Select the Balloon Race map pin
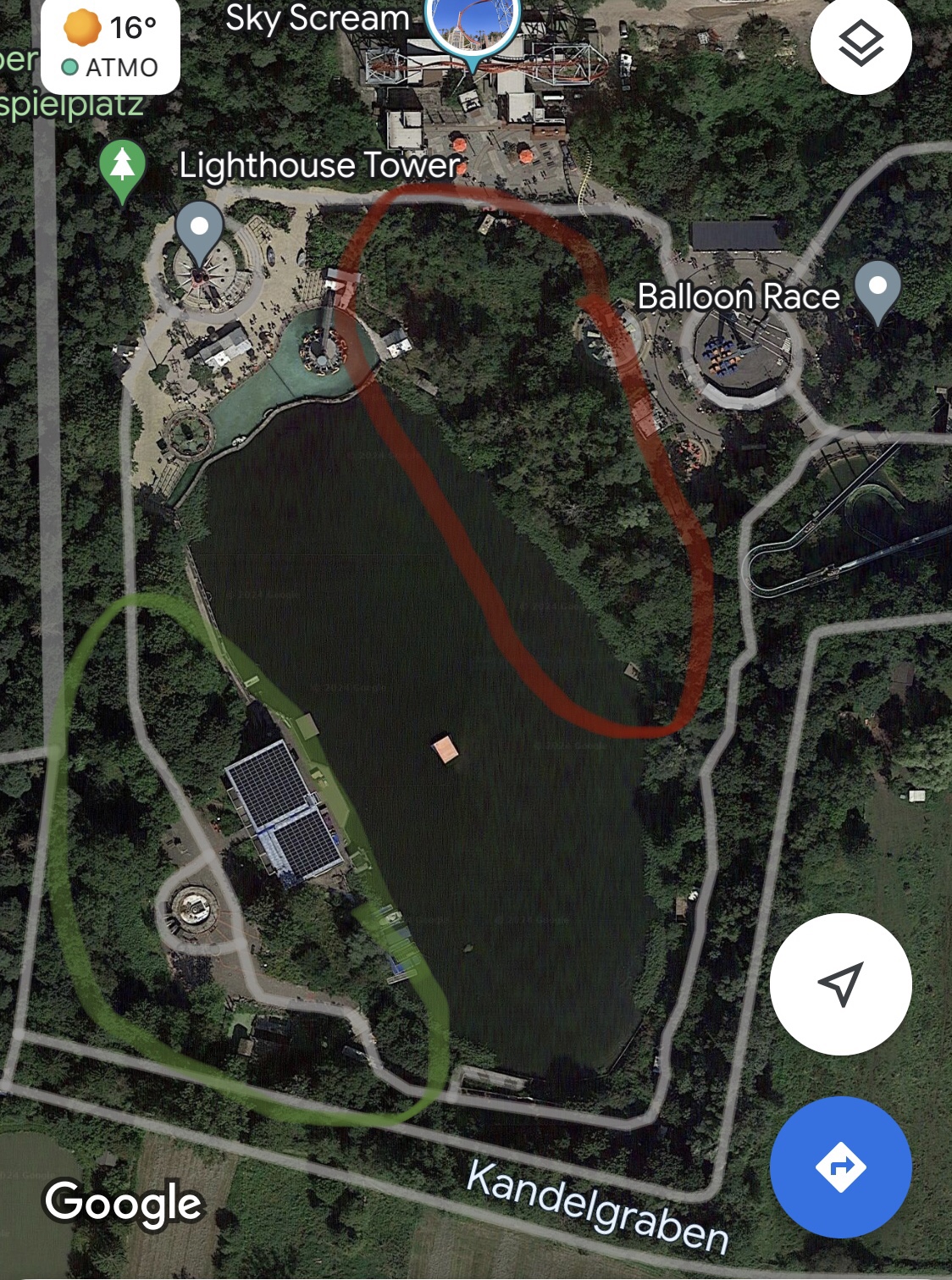The width and height of the screenshot is (952, 1280). [877, 289]
